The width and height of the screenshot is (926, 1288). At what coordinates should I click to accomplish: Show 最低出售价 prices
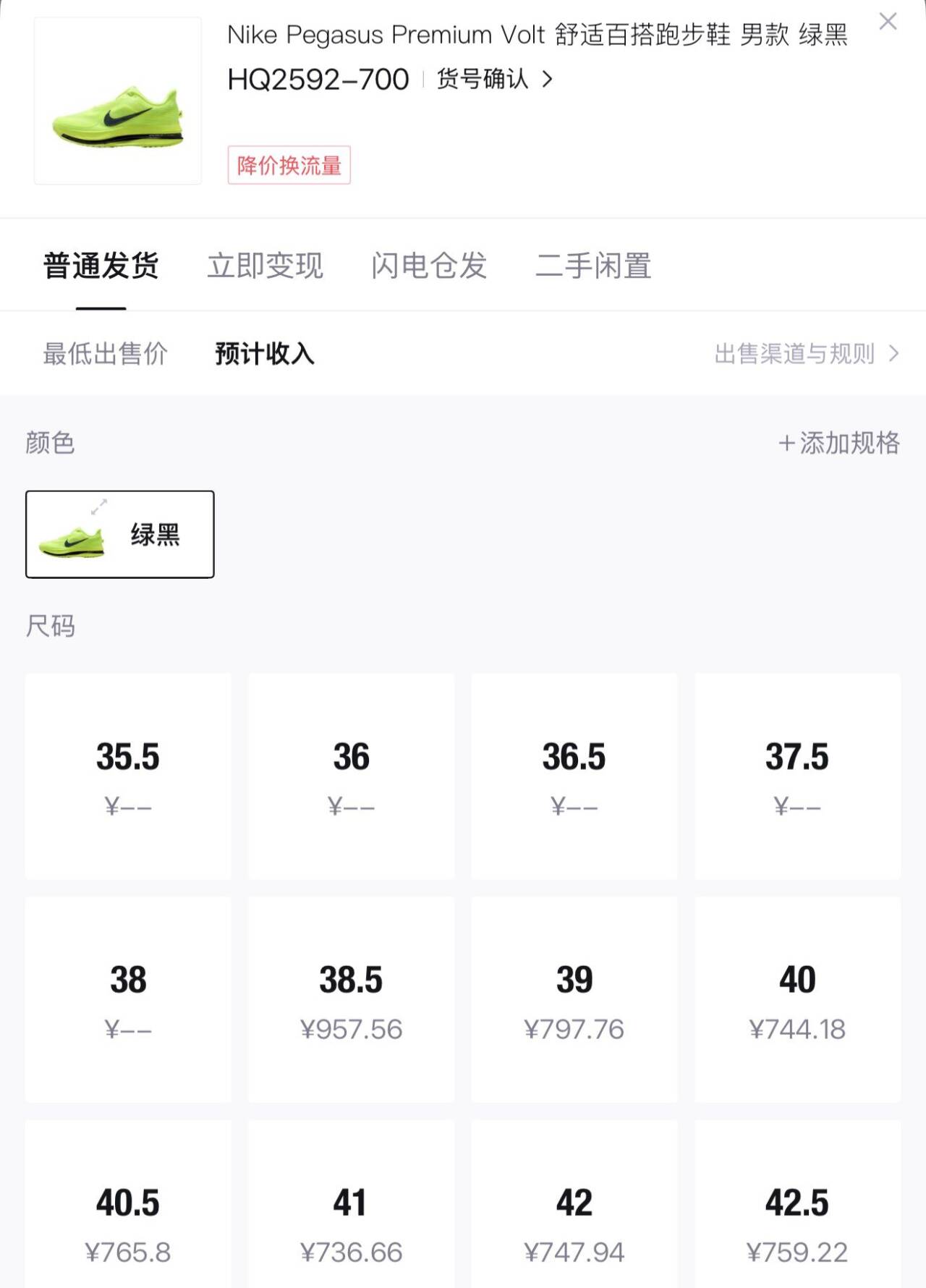point(106,354)
